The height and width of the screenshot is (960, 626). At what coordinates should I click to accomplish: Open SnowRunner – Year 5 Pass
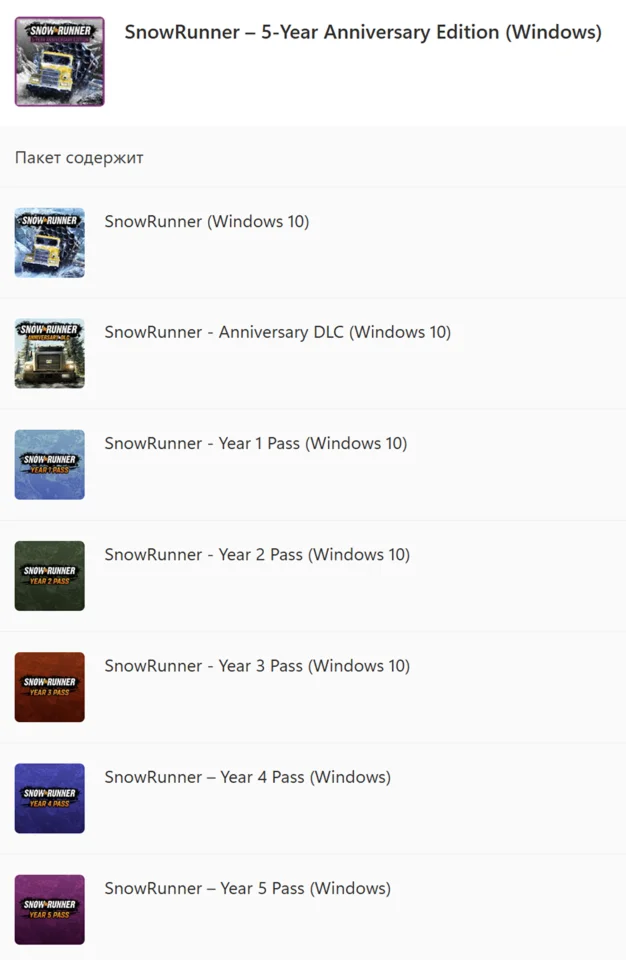247,888
